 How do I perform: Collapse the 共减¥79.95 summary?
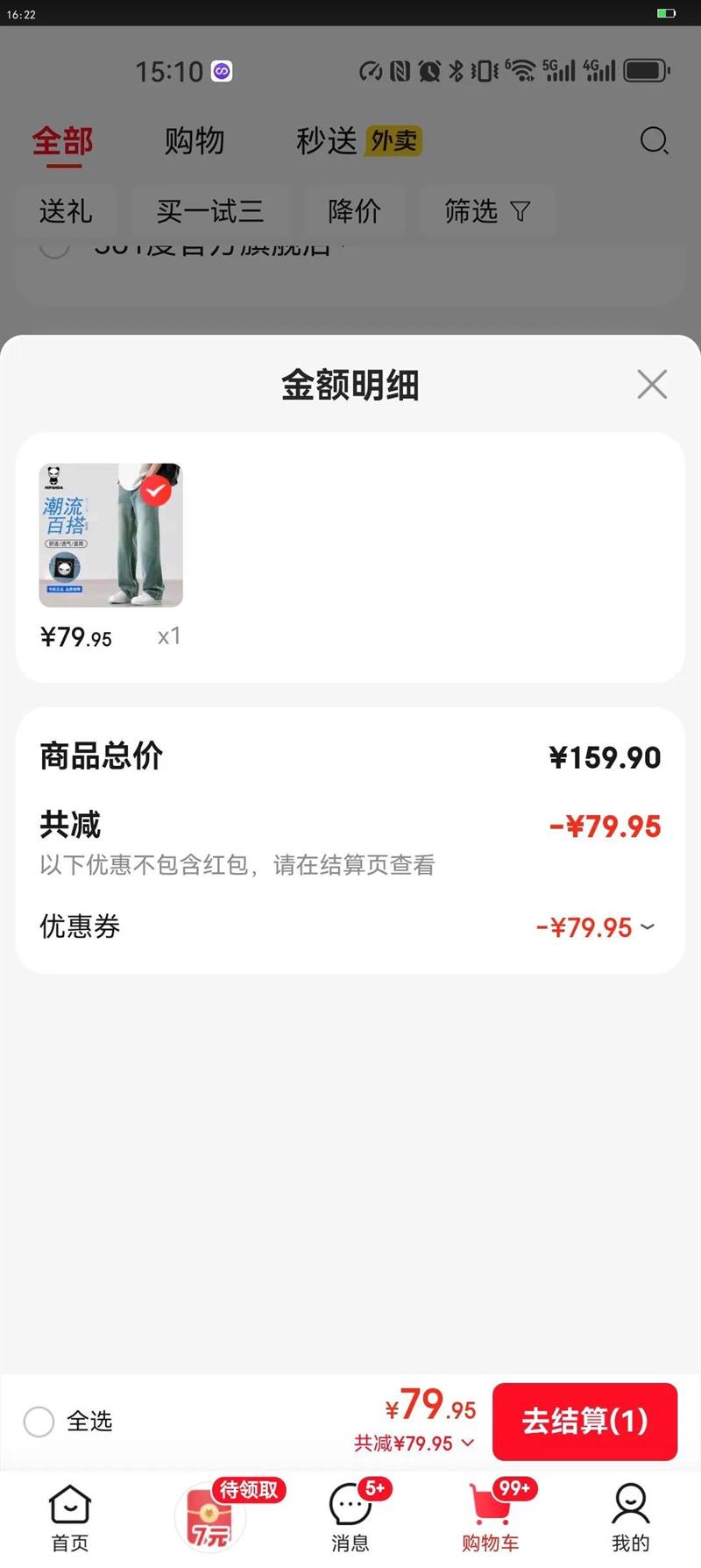click(414, 1444)
